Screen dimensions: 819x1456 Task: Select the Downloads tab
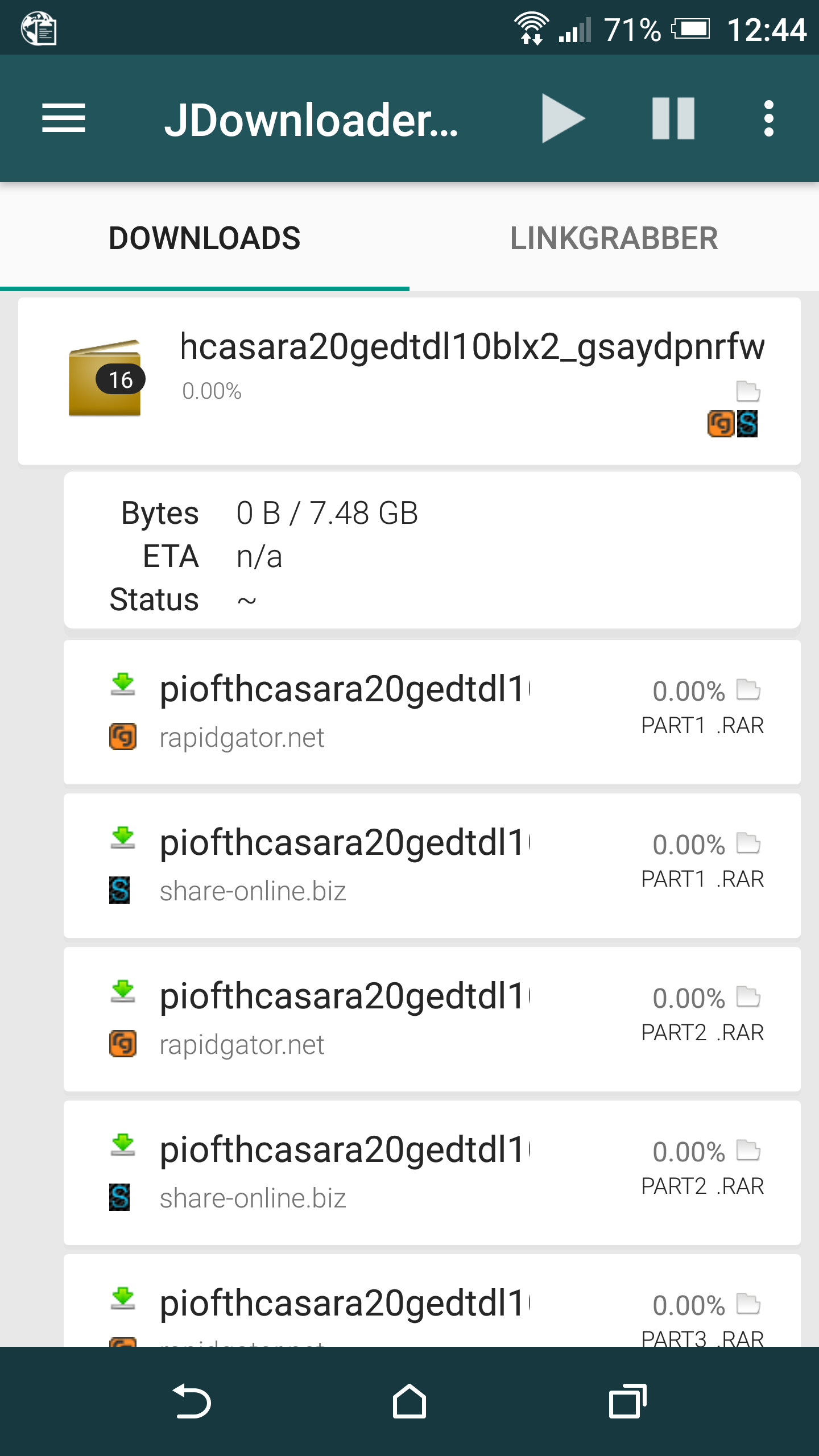click(x=205, y=238)
